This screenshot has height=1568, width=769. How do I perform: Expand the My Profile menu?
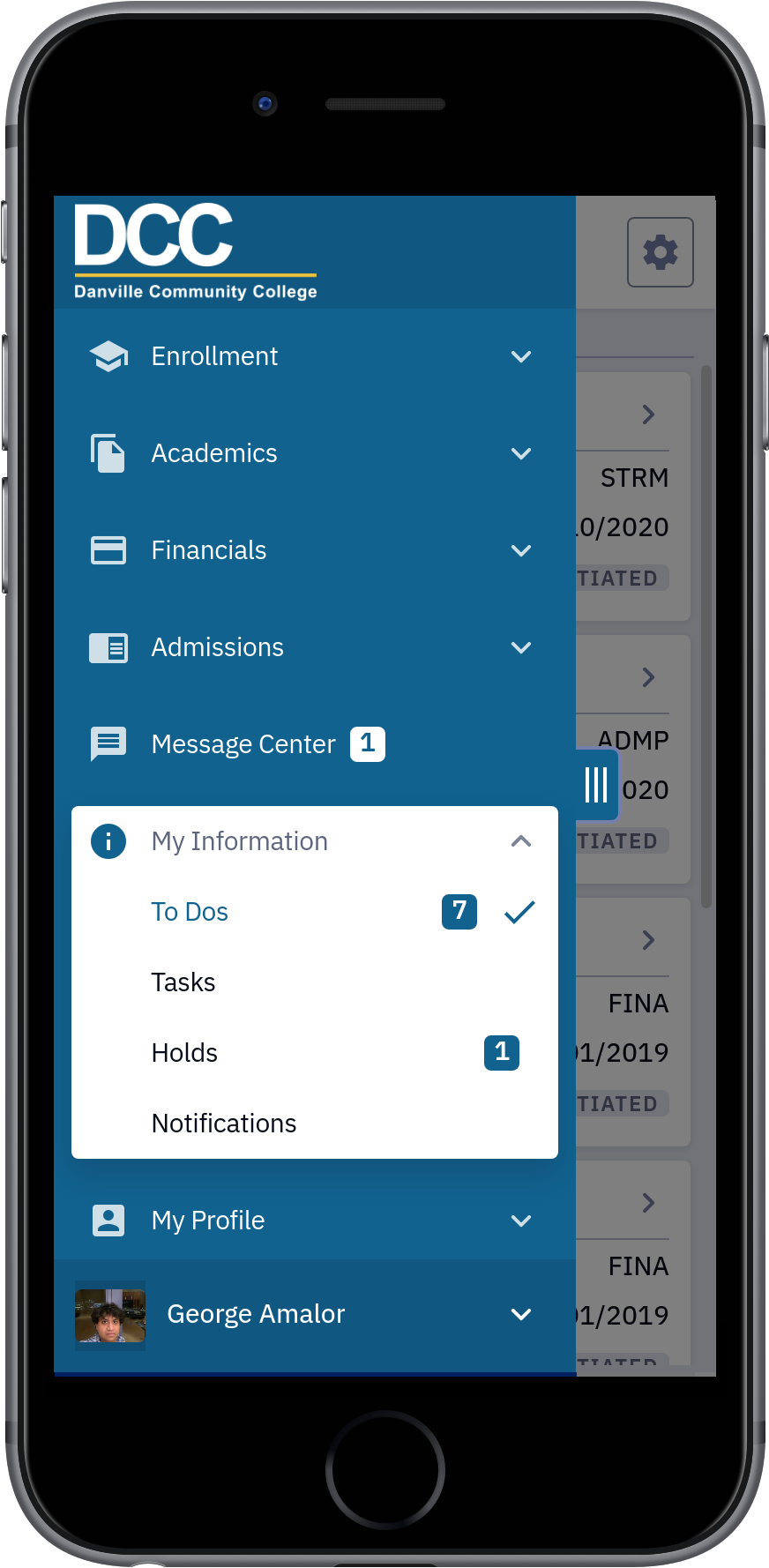click(x=315, y=1221)
